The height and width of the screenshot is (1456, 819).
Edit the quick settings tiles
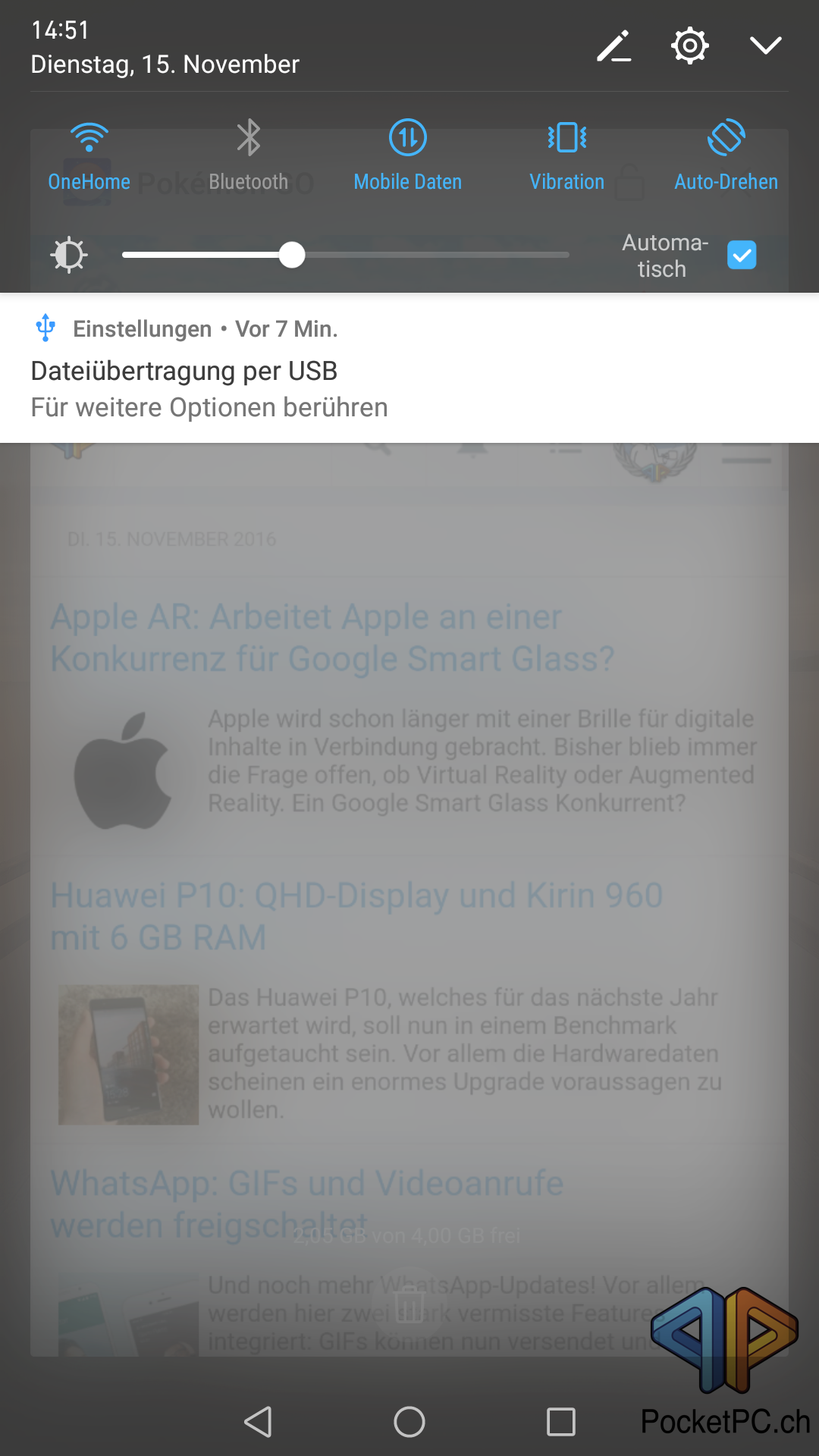click(x=614, y=46)
